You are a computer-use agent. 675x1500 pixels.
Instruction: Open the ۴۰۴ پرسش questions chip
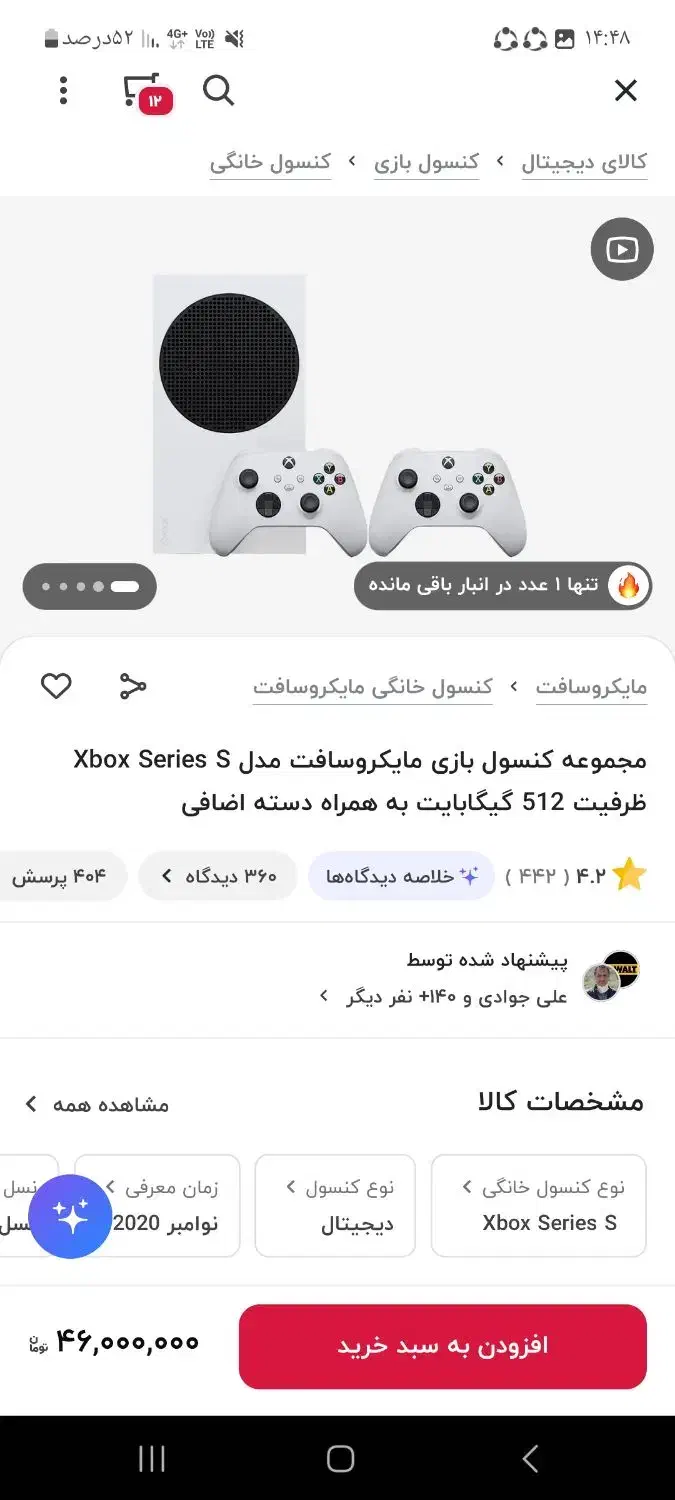(58, 876)
